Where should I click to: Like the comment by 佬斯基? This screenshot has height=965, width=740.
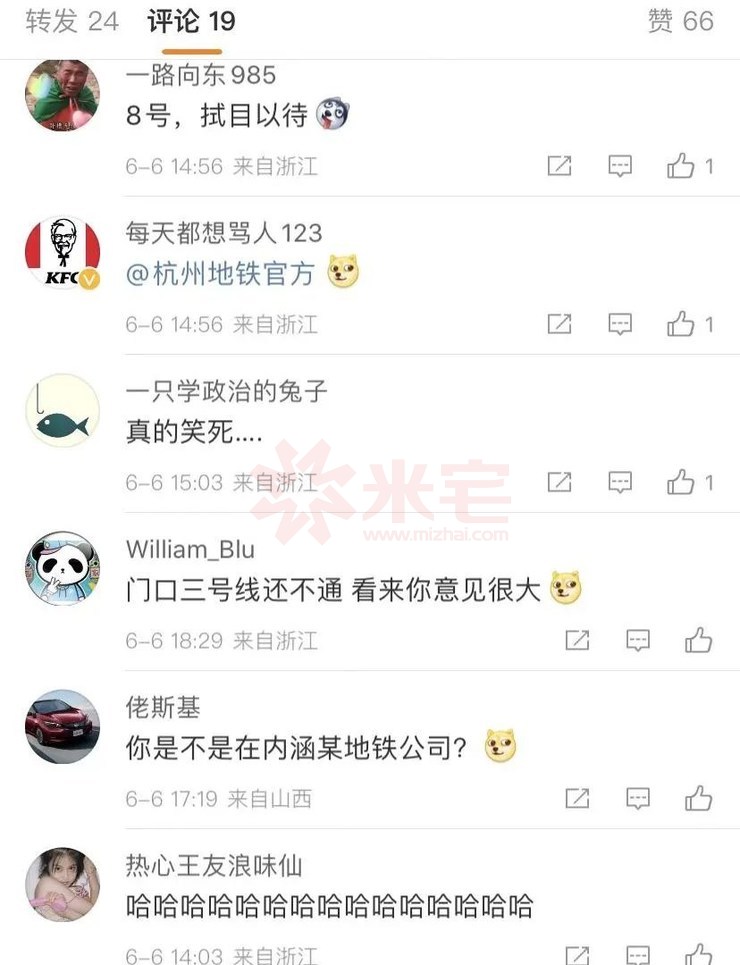699,798
